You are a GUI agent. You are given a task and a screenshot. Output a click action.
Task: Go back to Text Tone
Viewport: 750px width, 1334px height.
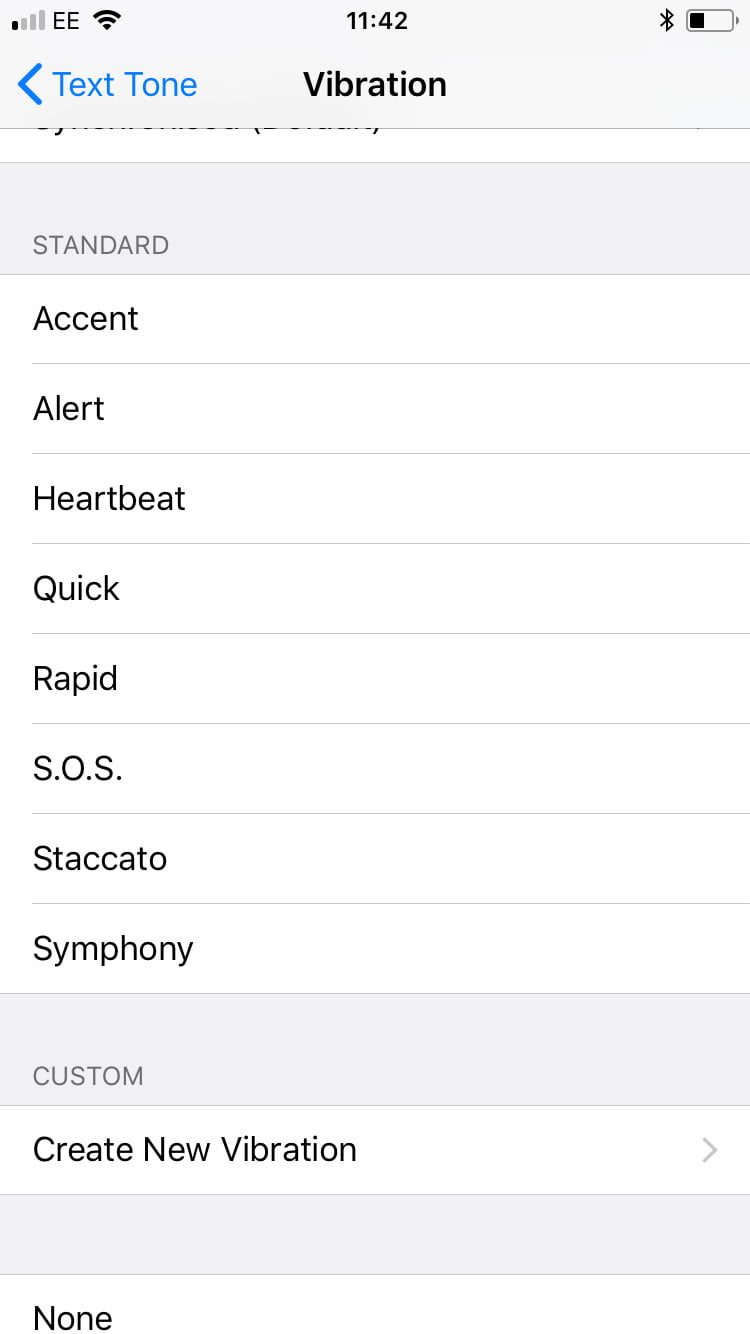tap(108, 85)
